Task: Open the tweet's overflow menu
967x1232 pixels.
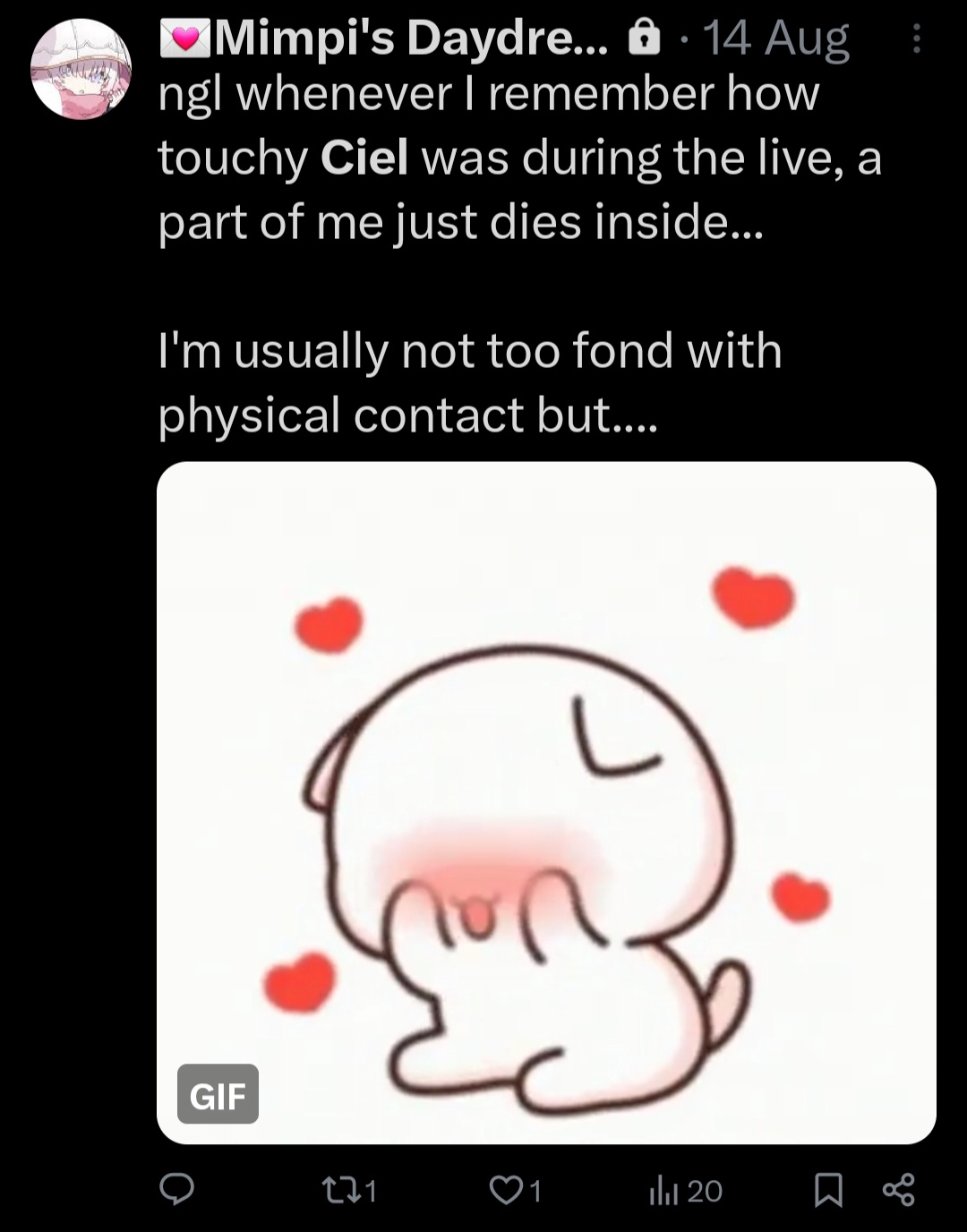Action: click(915, 39)
